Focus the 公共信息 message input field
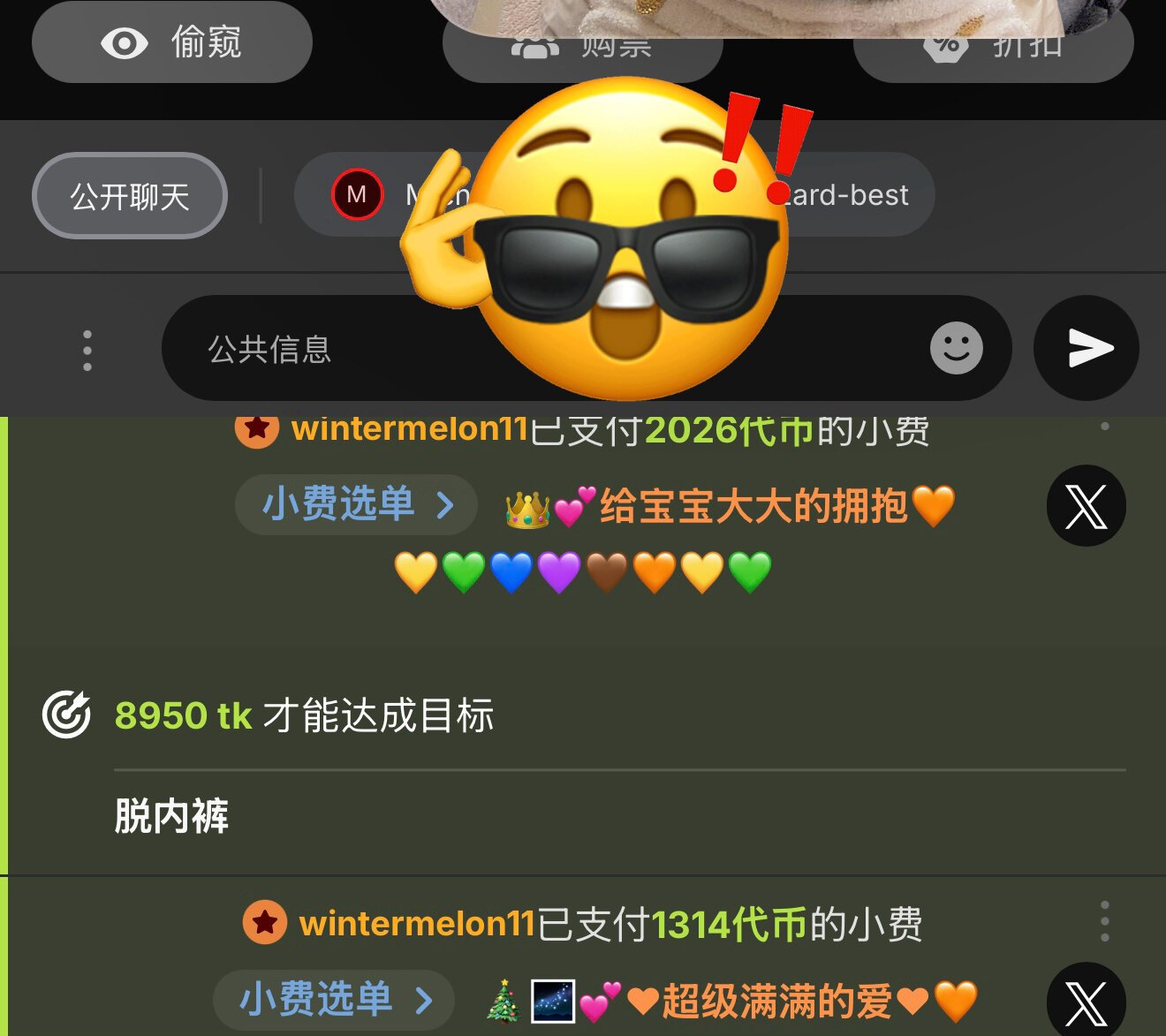Screen dimensions: 1166x1036 pyautogui.click(x=353, y=349)
